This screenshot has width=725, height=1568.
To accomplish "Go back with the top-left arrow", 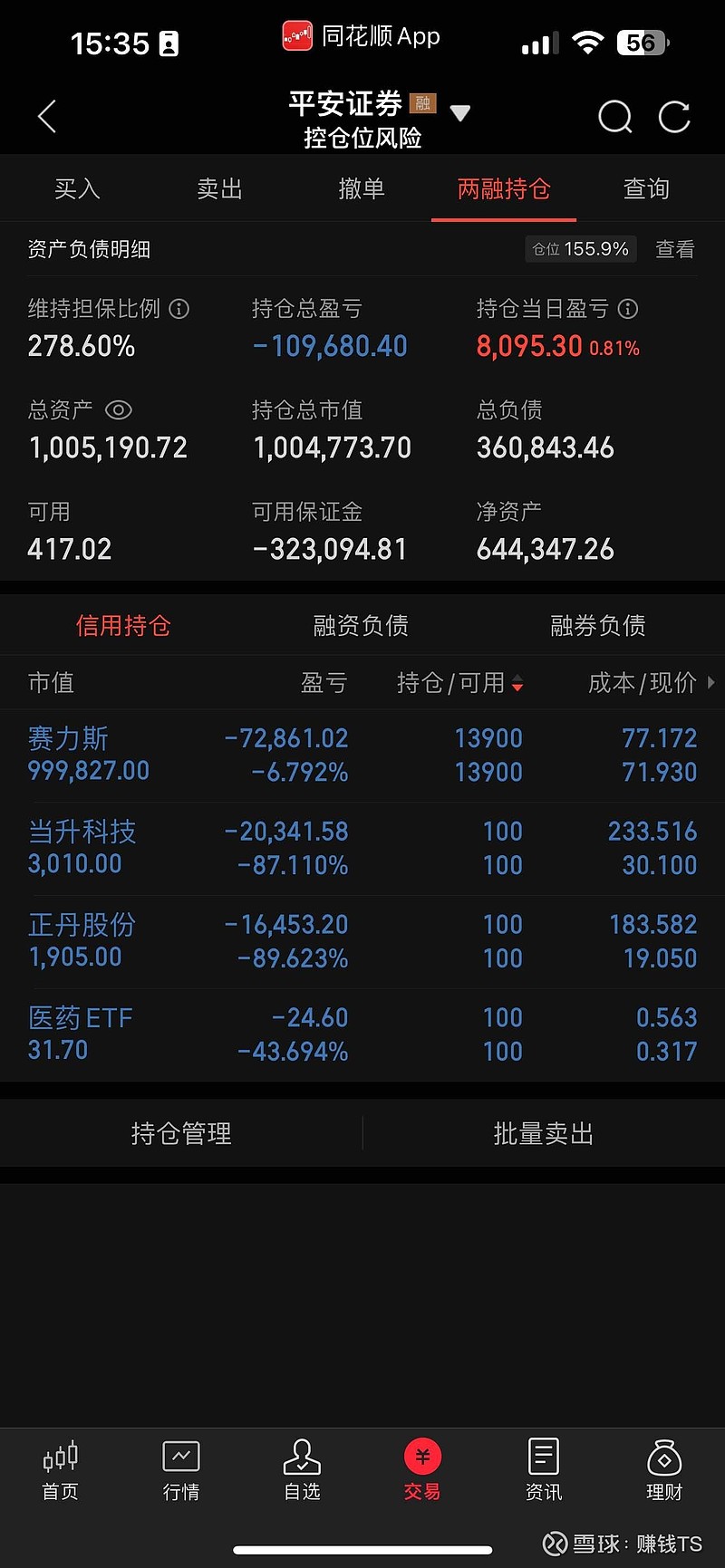I will tap(47, 117).
